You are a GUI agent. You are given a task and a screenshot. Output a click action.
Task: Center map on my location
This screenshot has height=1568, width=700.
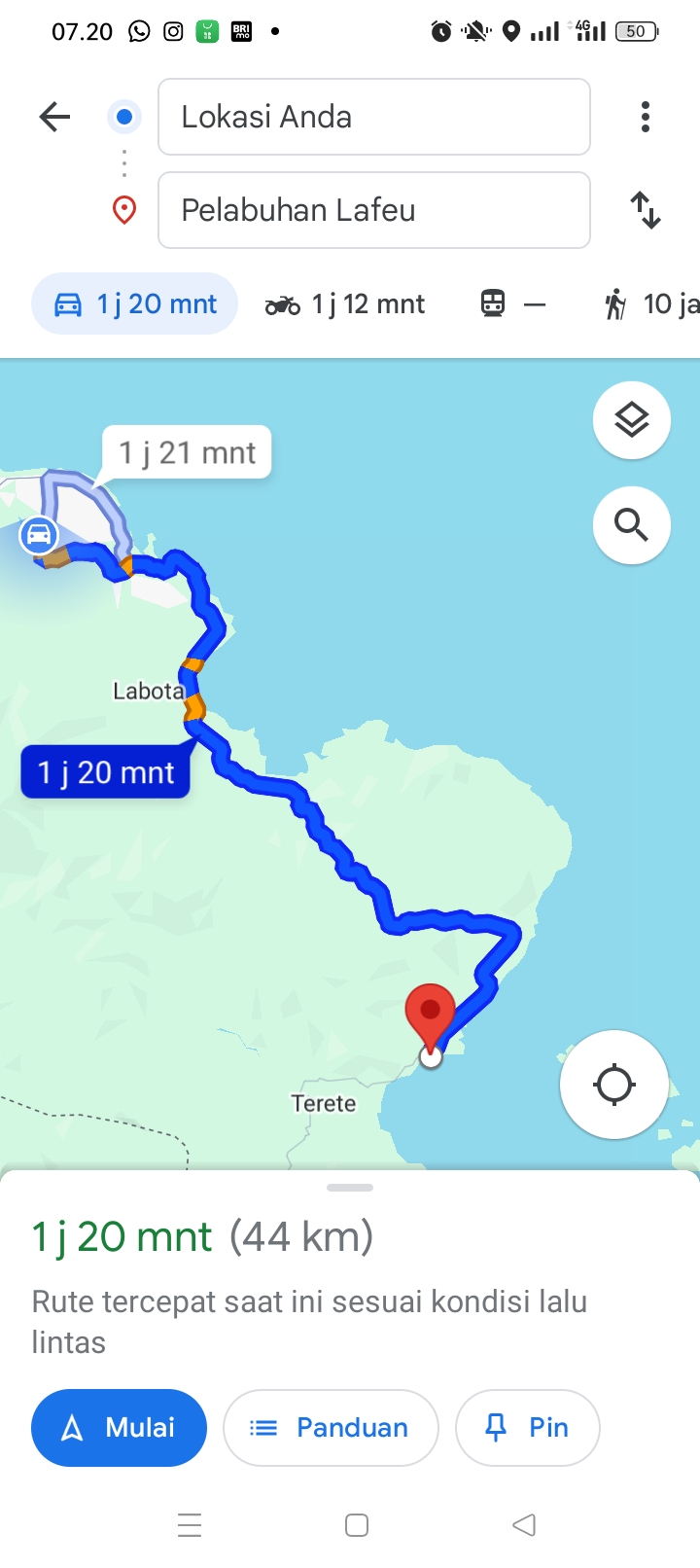click(x=614, y=1085)
